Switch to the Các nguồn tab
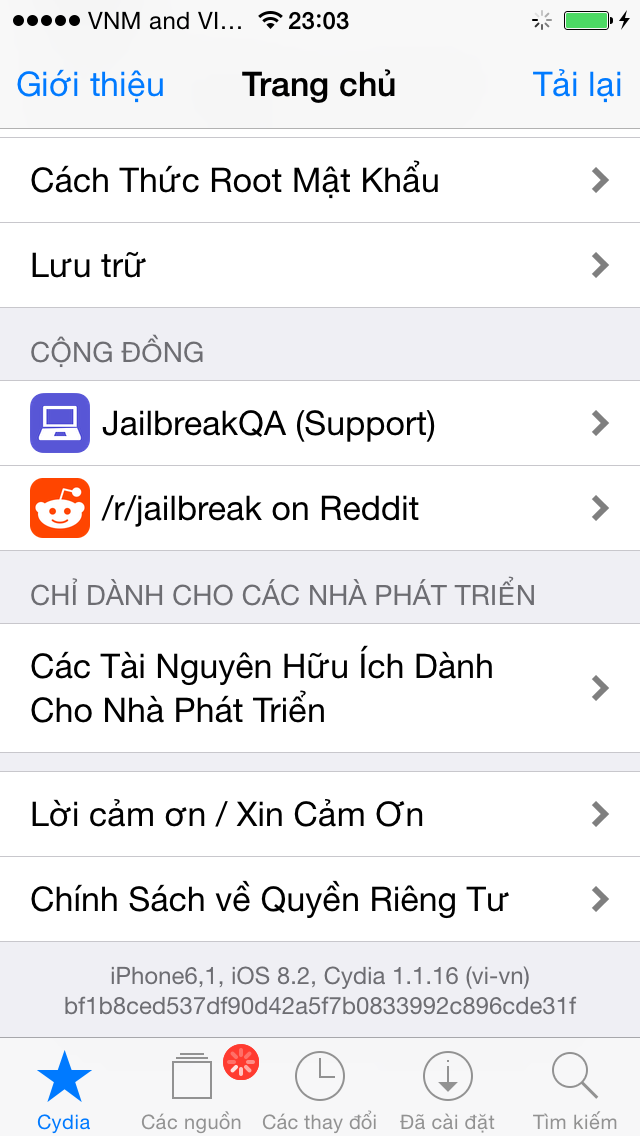Screen dimensions: 640x1136 tap(191, 1088)
